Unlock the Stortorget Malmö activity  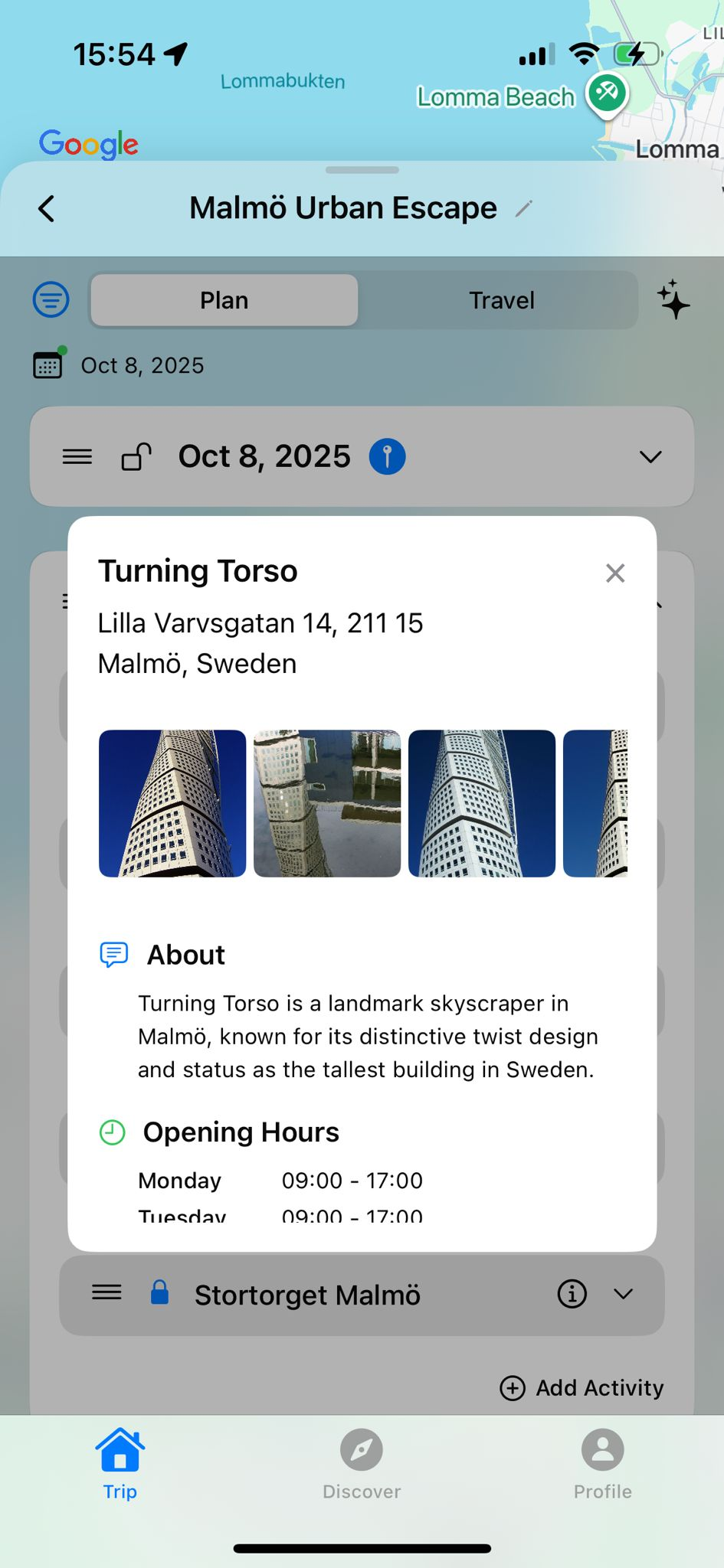(159, 1293)
